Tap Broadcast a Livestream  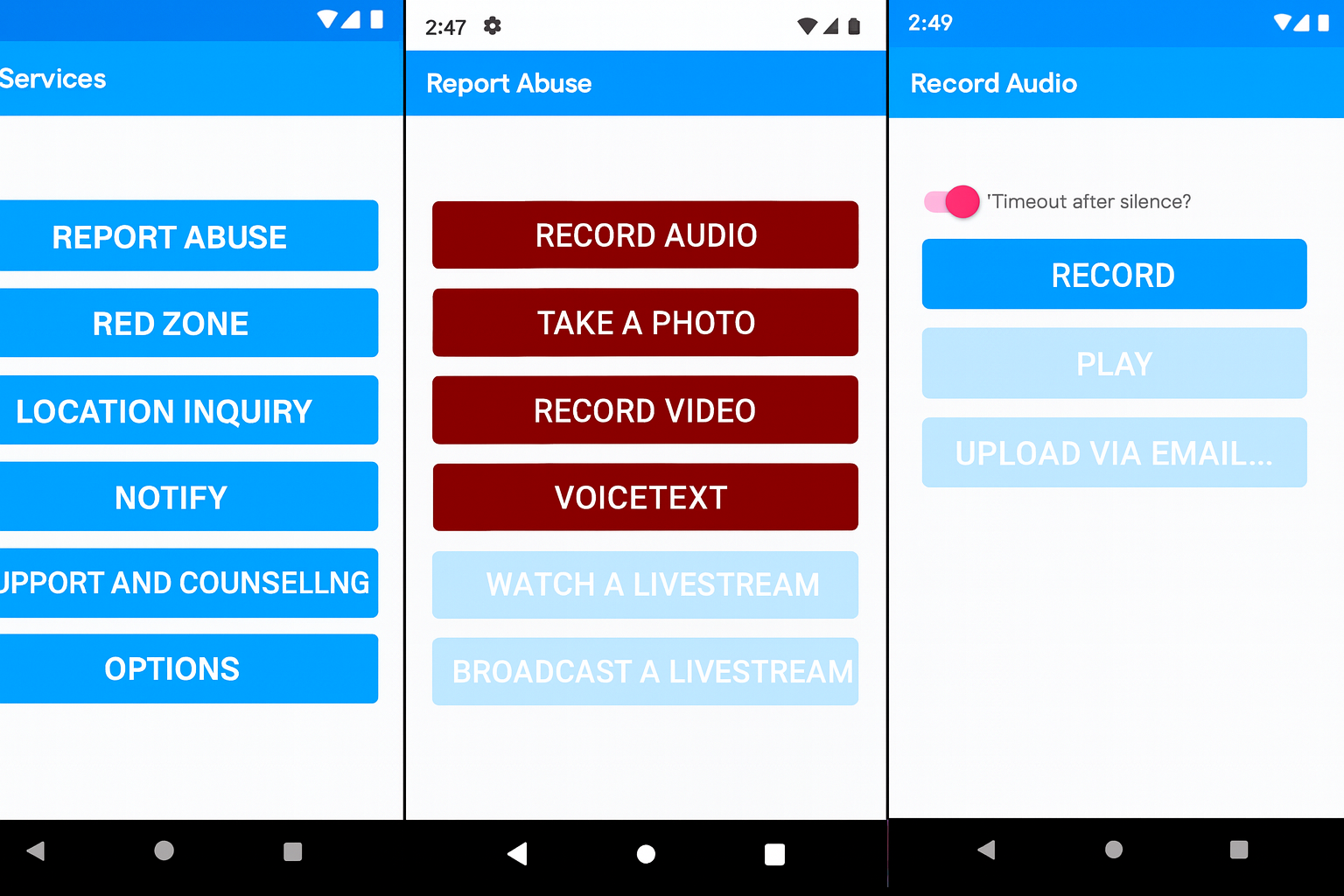tap(645, 671)
